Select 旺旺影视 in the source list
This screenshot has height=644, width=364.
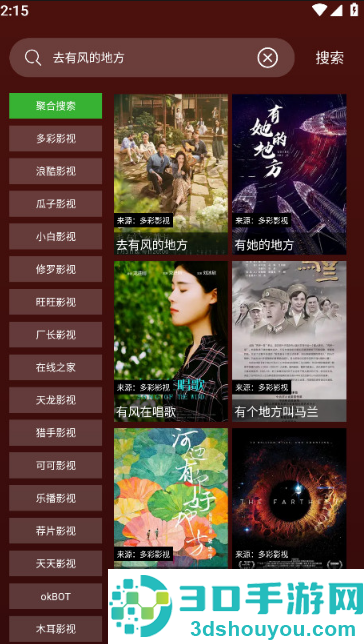click(x=55, y=302)
